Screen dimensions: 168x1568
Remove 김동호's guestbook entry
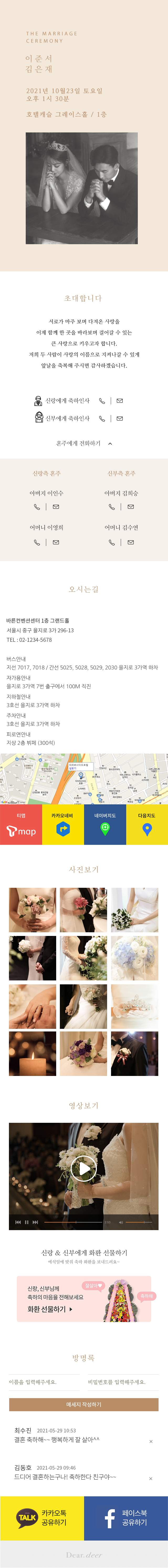pos(151,1478)
